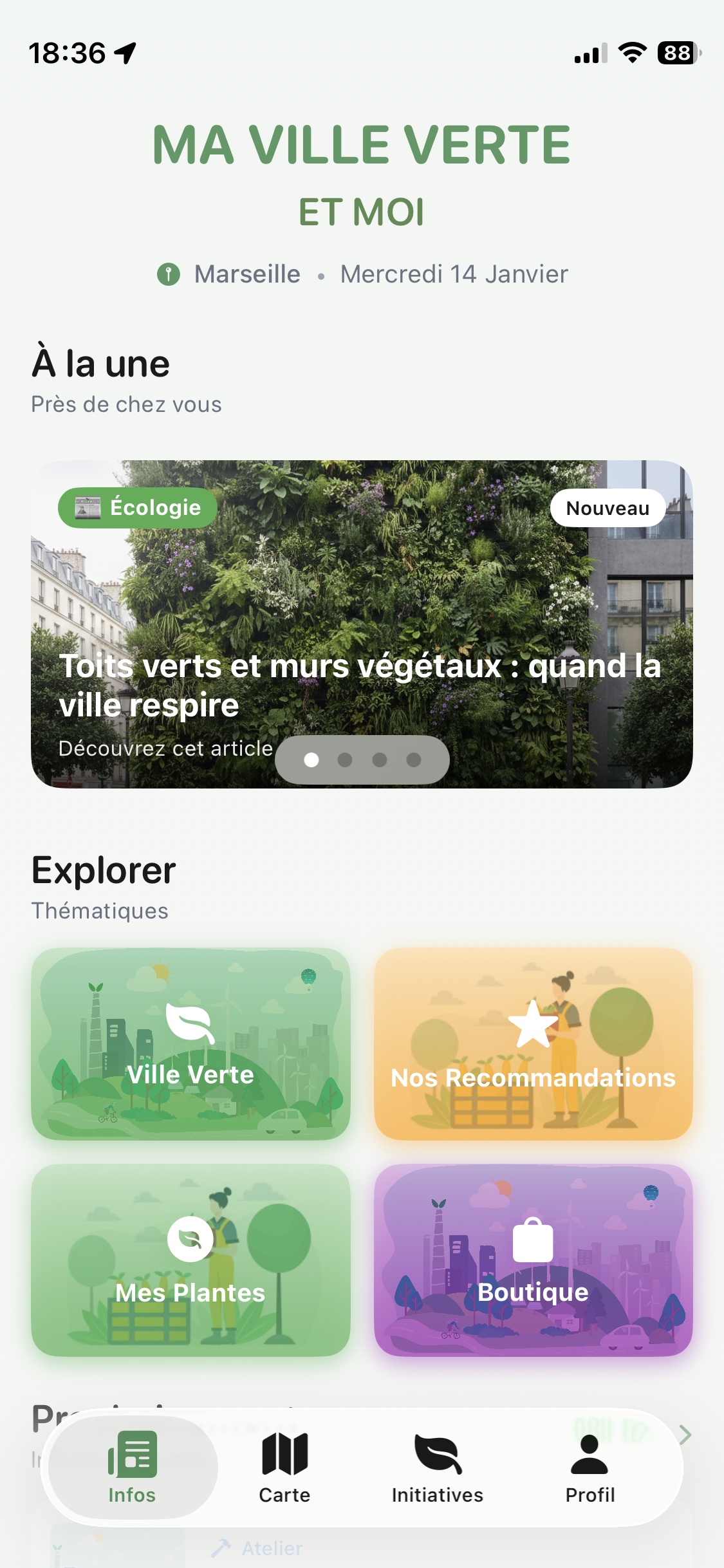
Task: Open the Profil person icon
Action: coord(589,1452)
